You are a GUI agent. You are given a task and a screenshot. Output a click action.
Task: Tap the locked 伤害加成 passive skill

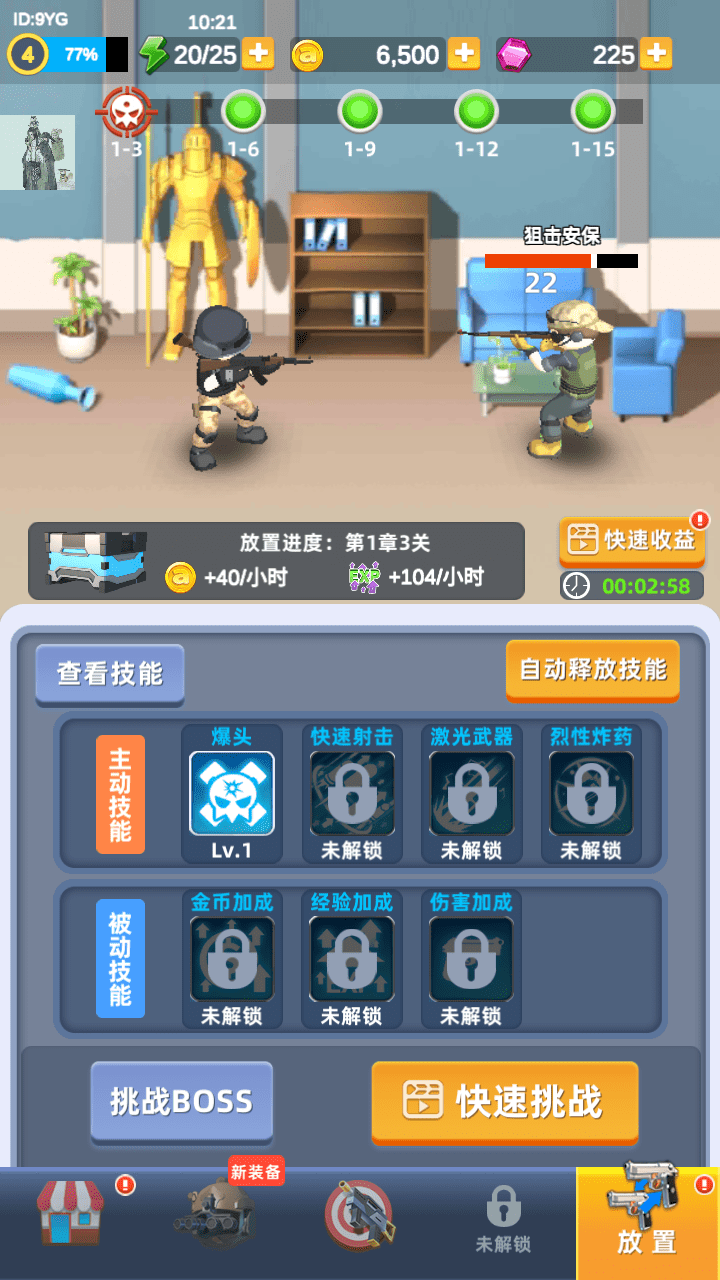[471, 959]
